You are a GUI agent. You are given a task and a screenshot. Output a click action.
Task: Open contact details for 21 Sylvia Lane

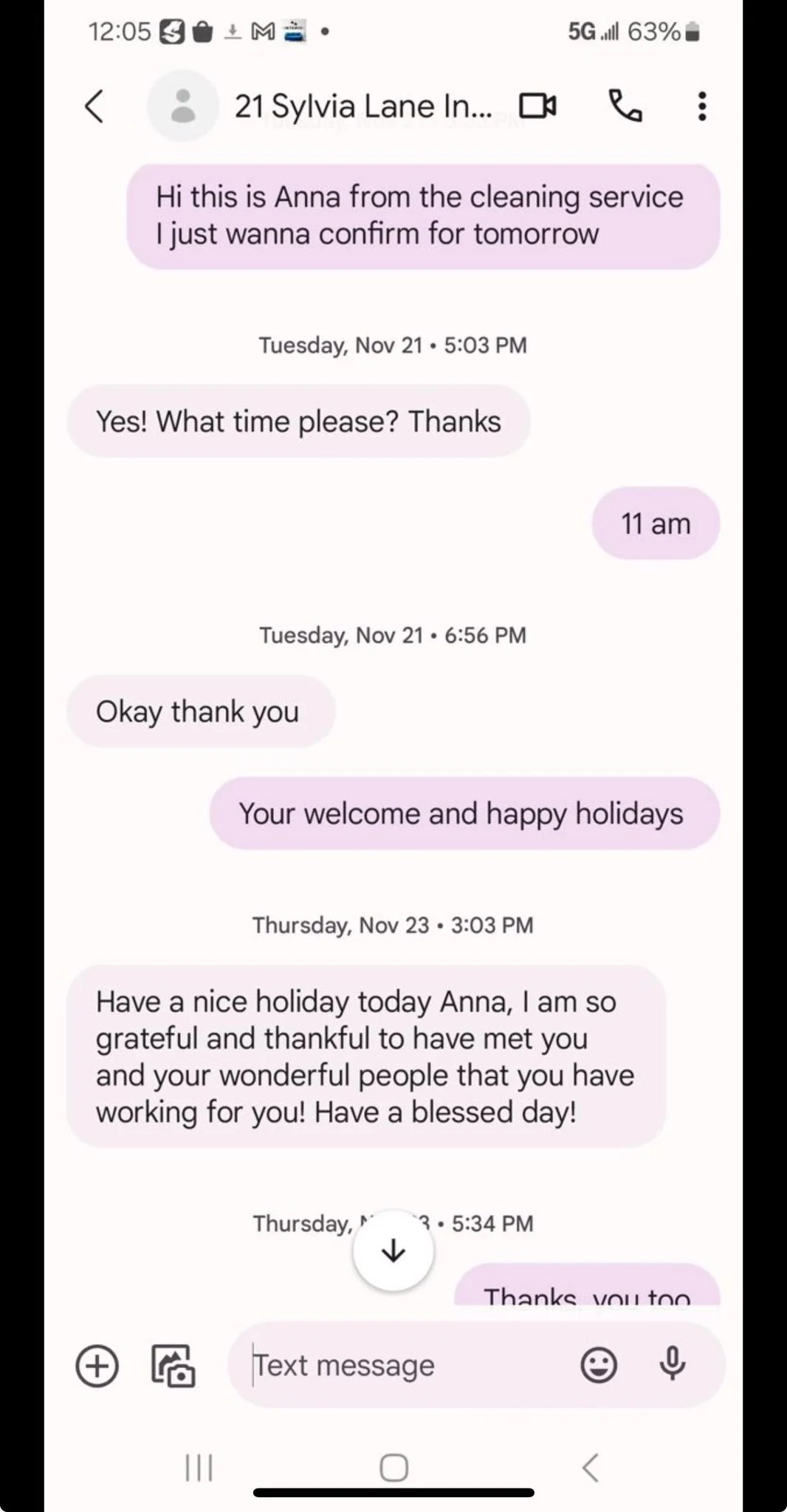point(362,106)
